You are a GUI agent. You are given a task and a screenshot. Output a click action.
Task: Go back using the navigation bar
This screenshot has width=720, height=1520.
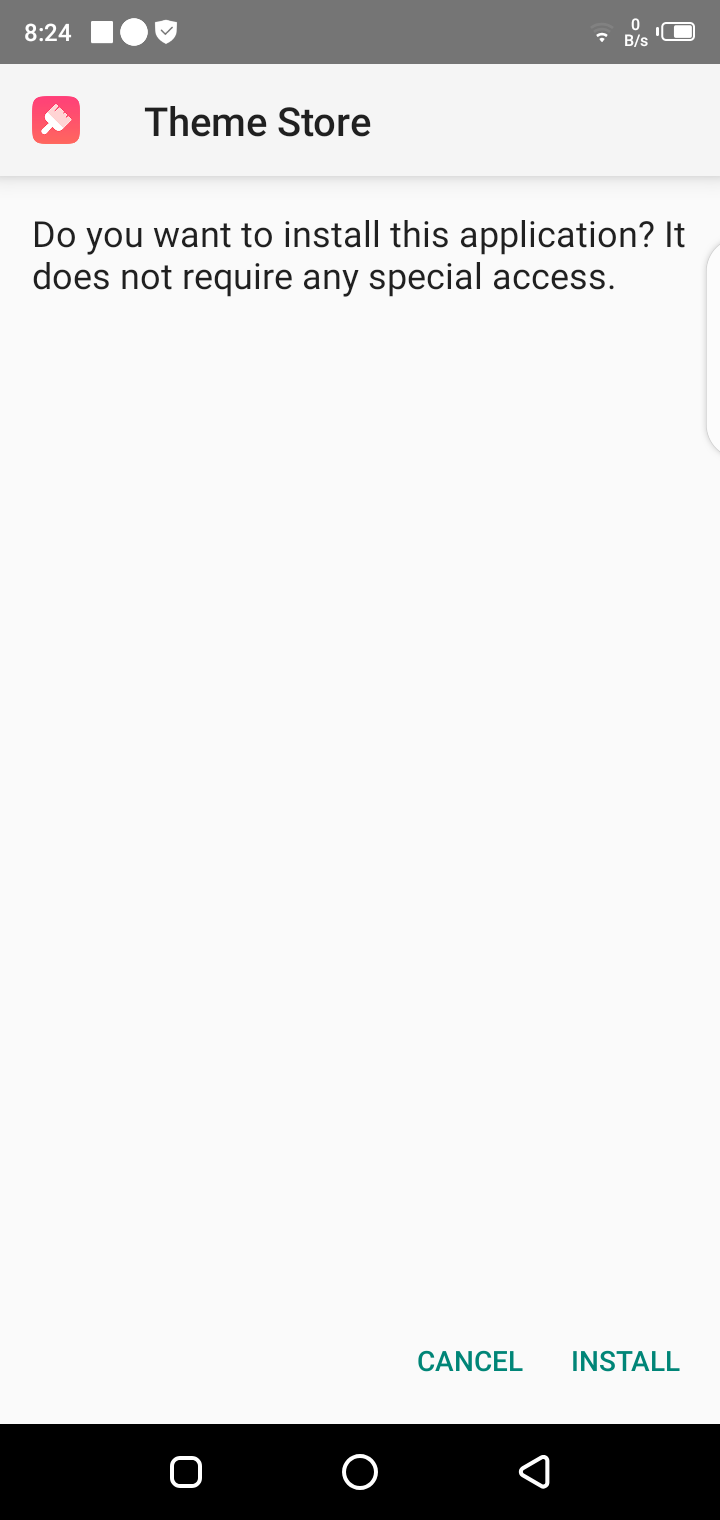click(534, 1471)
